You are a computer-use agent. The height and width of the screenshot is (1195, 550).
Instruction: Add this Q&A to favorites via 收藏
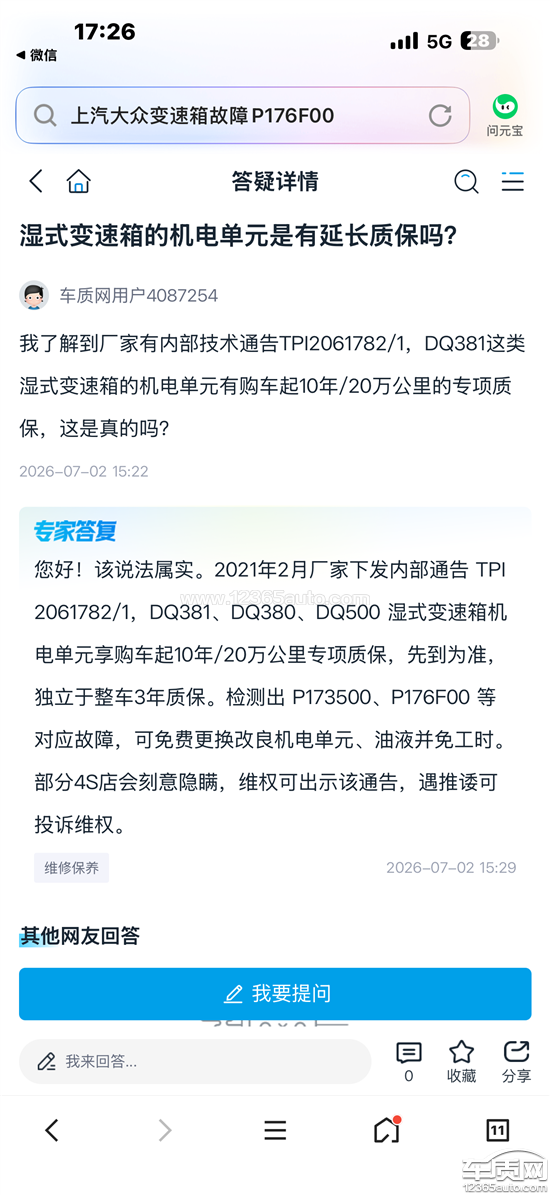462,1062
